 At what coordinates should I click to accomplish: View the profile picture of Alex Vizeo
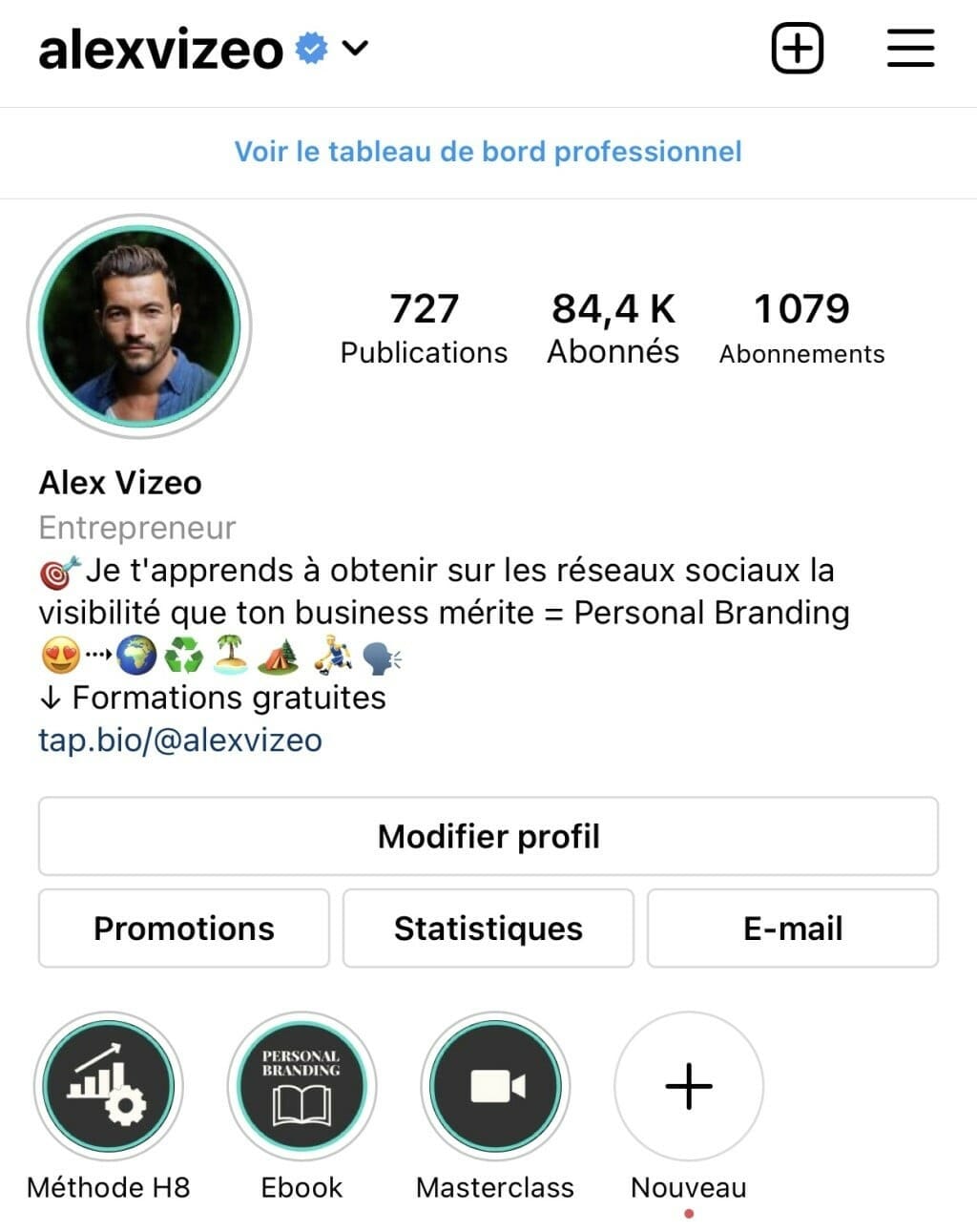139,326
